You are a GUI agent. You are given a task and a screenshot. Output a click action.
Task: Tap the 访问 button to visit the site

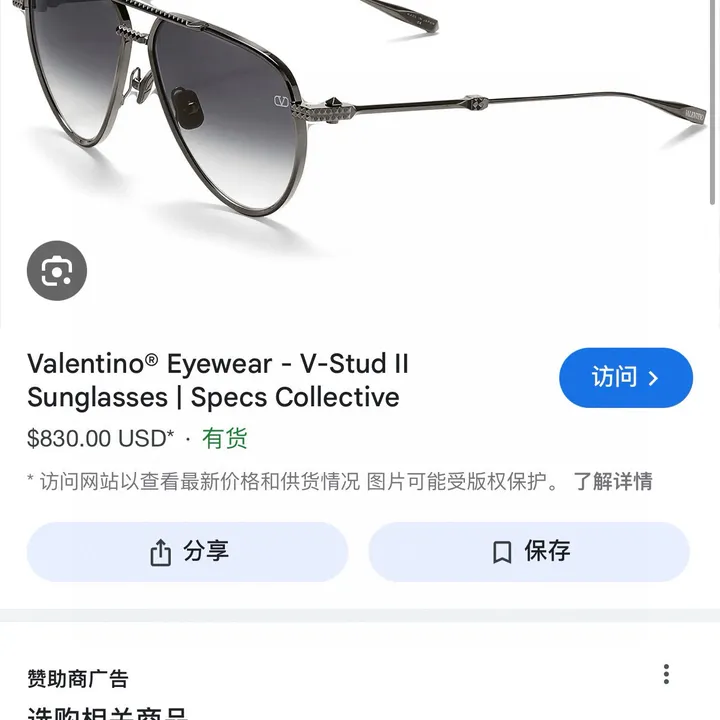click(x=625, y=378)
